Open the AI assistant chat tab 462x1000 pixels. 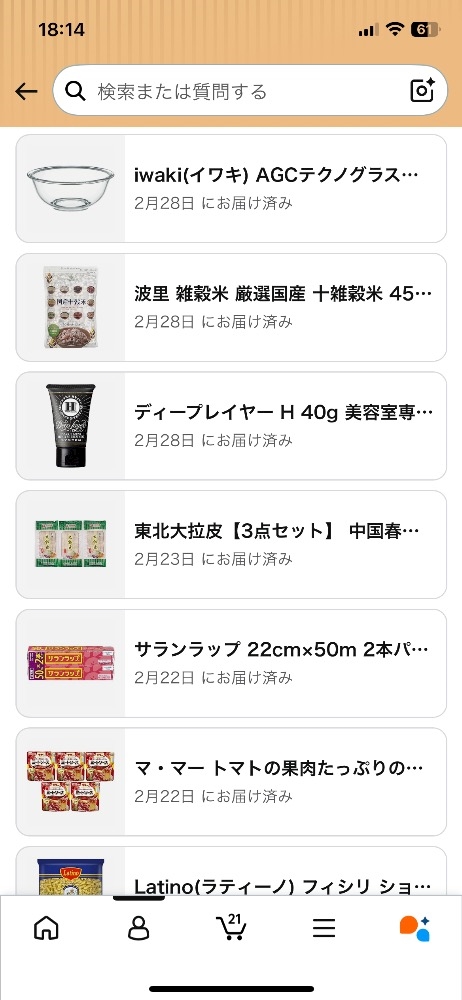415,928
